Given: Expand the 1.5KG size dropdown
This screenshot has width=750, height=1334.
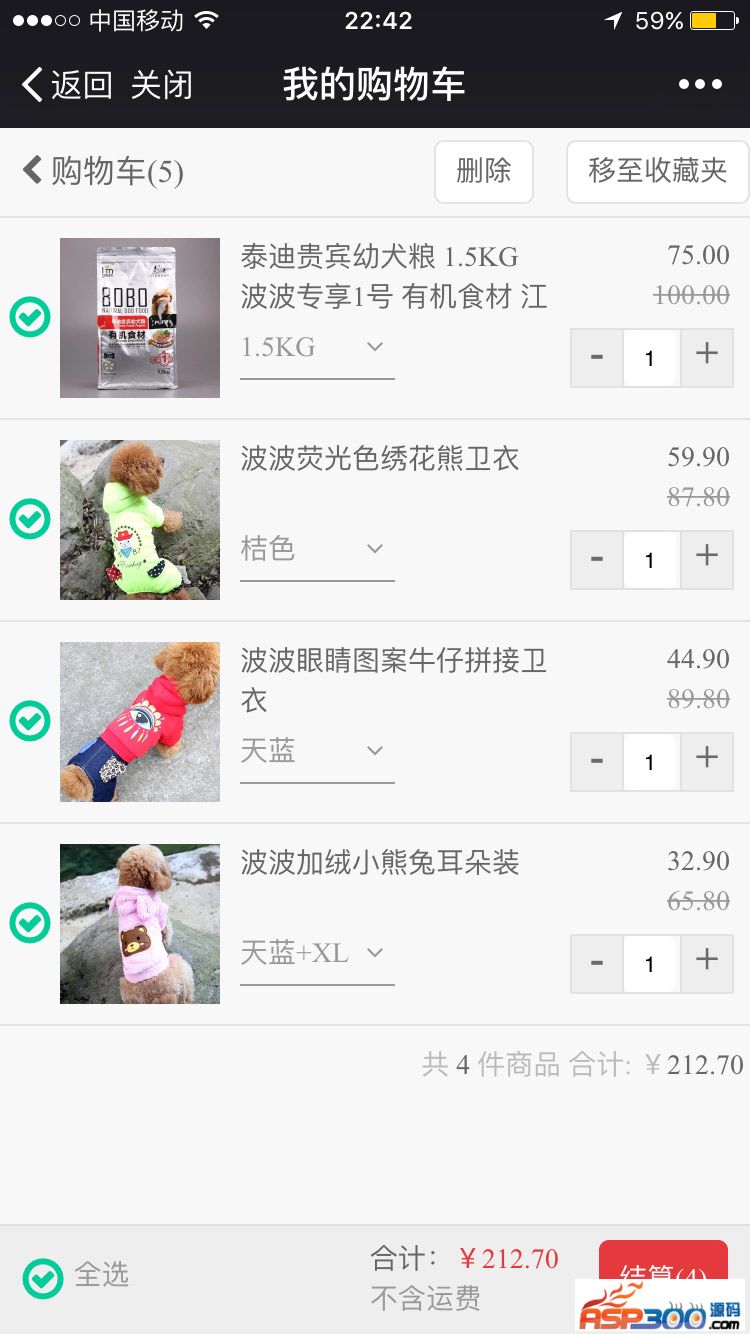Looking at the screenshot, I should [316, 348].
